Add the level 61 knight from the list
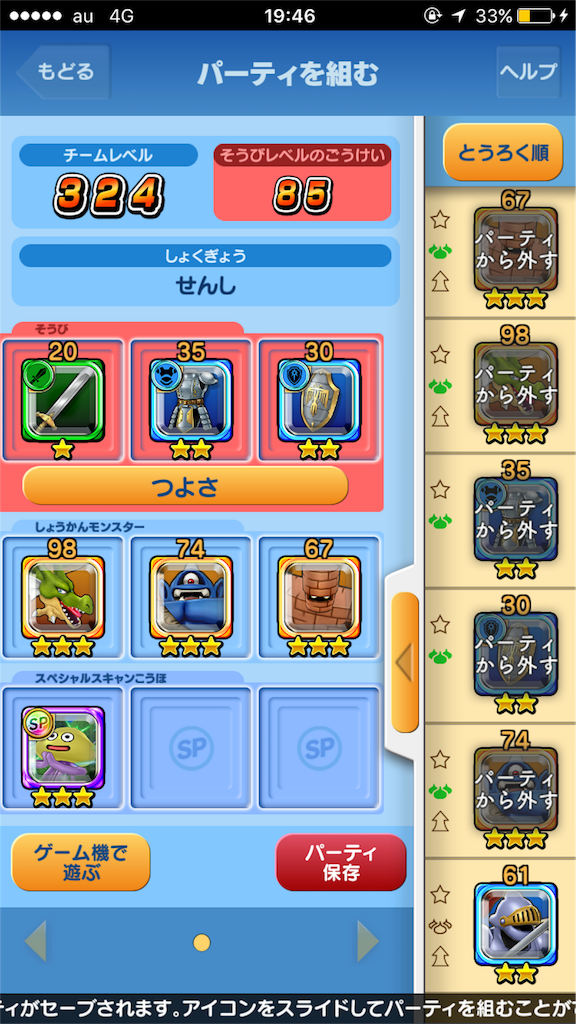The width and height of the screenshot is (576, 1024). [x=516, y=923]
